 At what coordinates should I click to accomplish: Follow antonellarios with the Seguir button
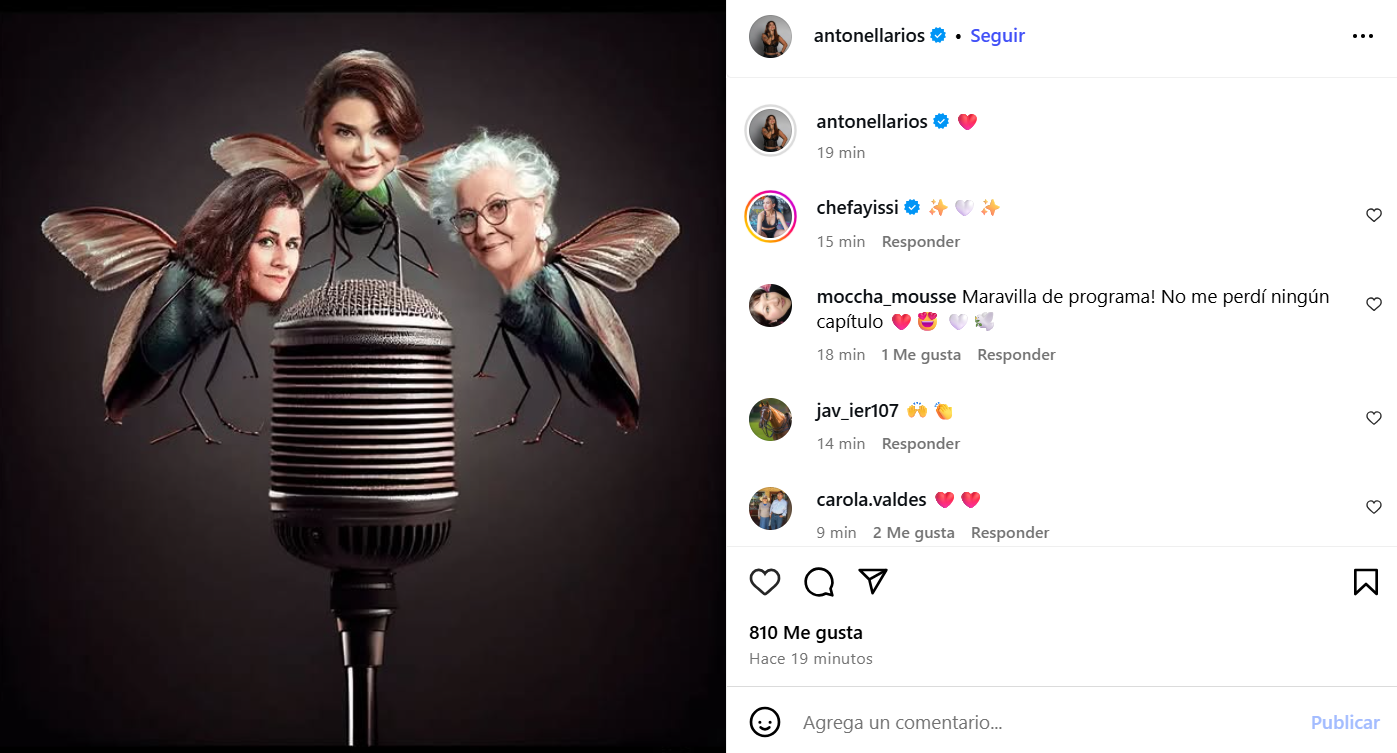pos(997,36)
